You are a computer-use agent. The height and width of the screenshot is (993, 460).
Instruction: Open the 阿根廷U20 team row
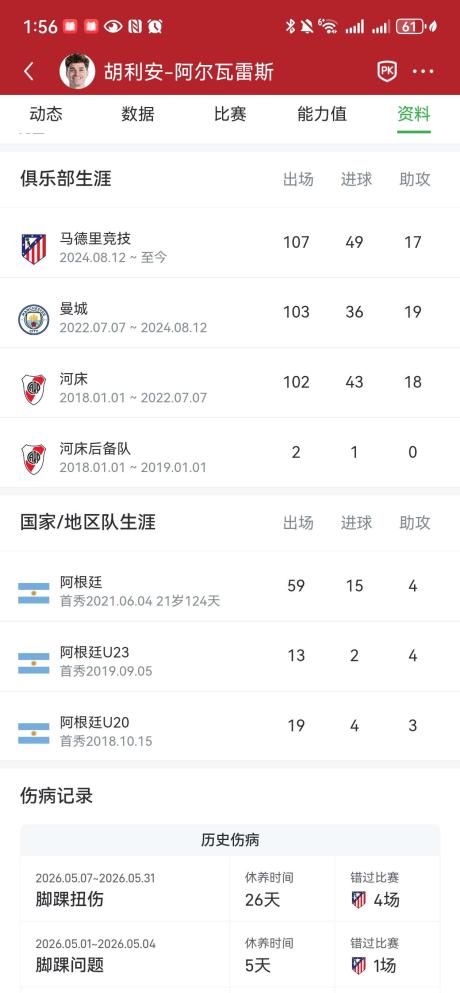coord(230,726)
